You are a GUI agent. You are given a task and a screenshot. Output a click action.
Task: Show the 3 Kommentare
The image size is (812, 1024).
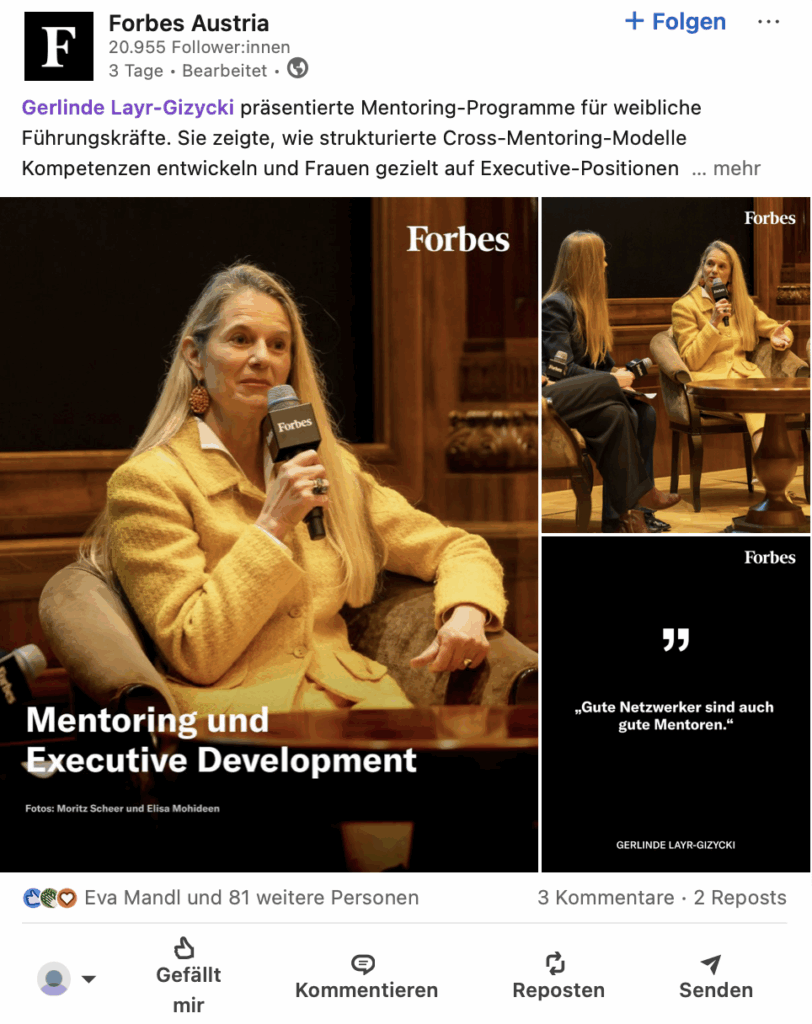pos(605,897)
